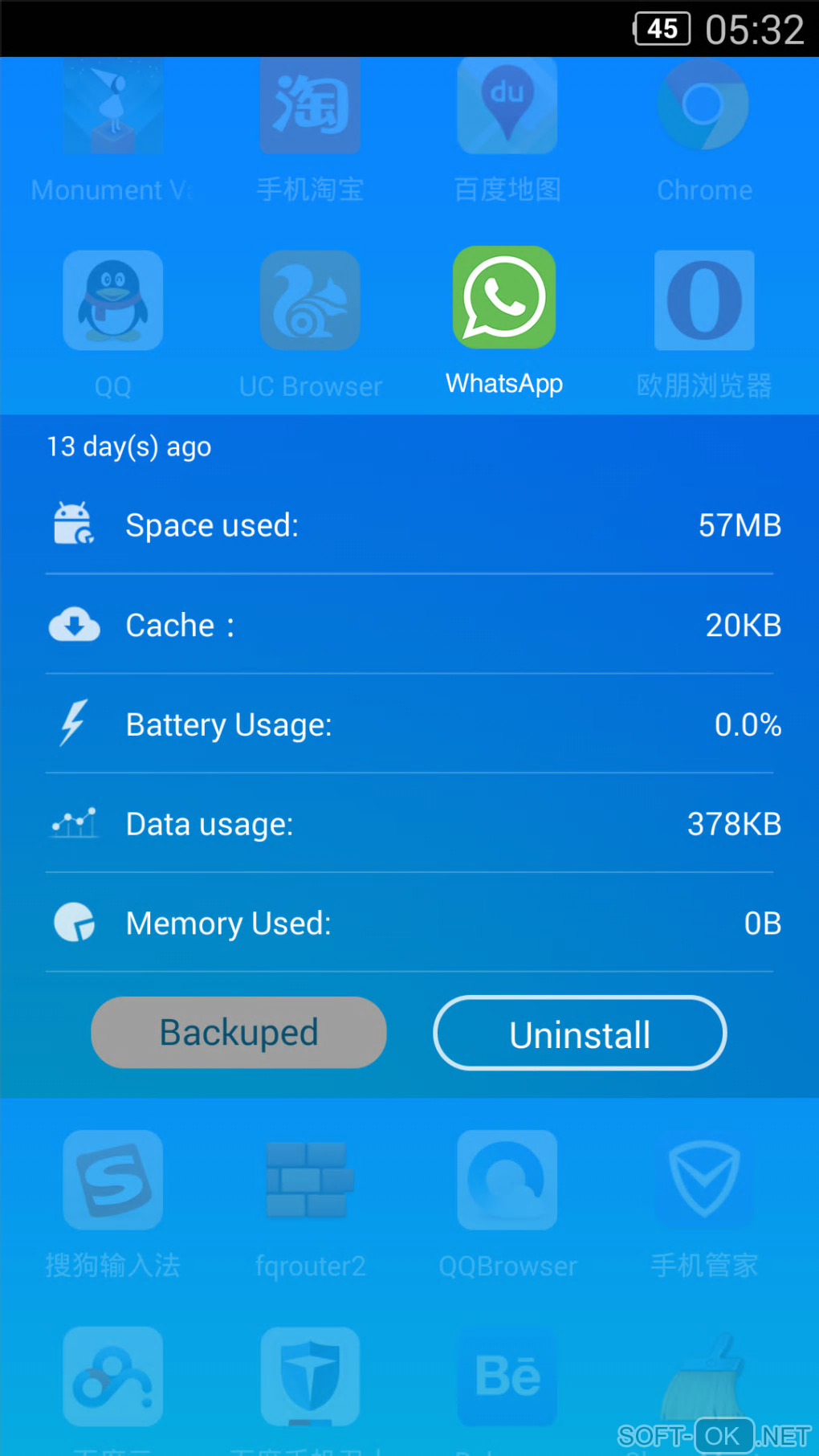Tap the QQBrowser app icon
This screenshot has width=819, height=1456.
pos(507,1181)
